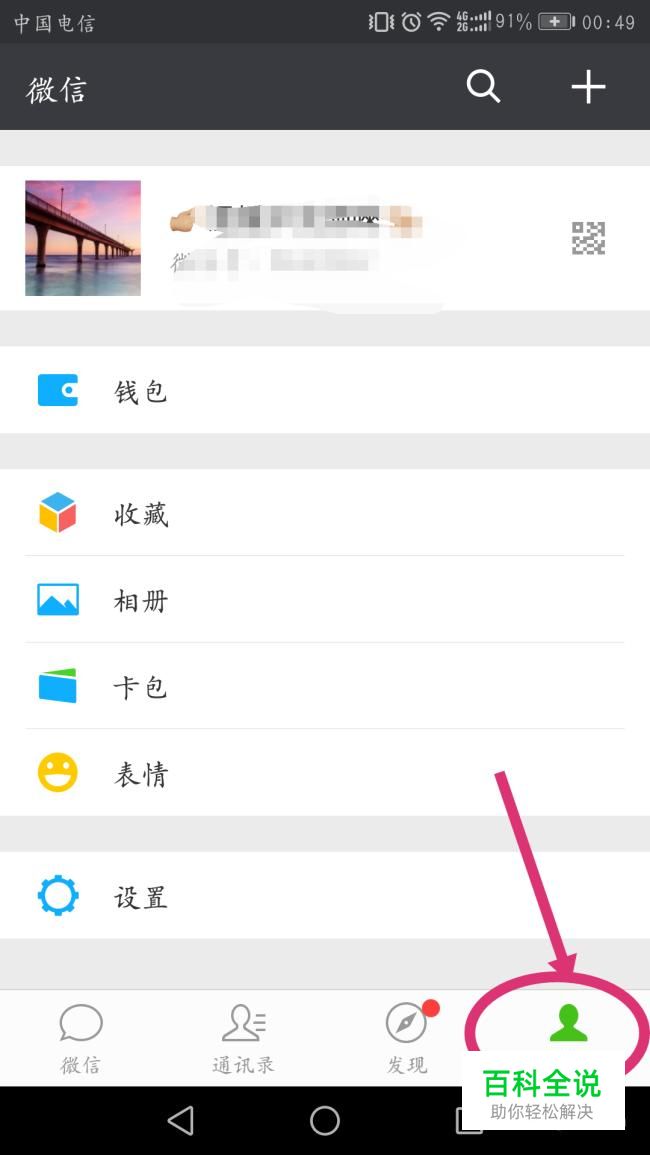Open 收藏 favorites
Image resolution: width=650 pixels, height=1155 pixels.
pos(324,514)
